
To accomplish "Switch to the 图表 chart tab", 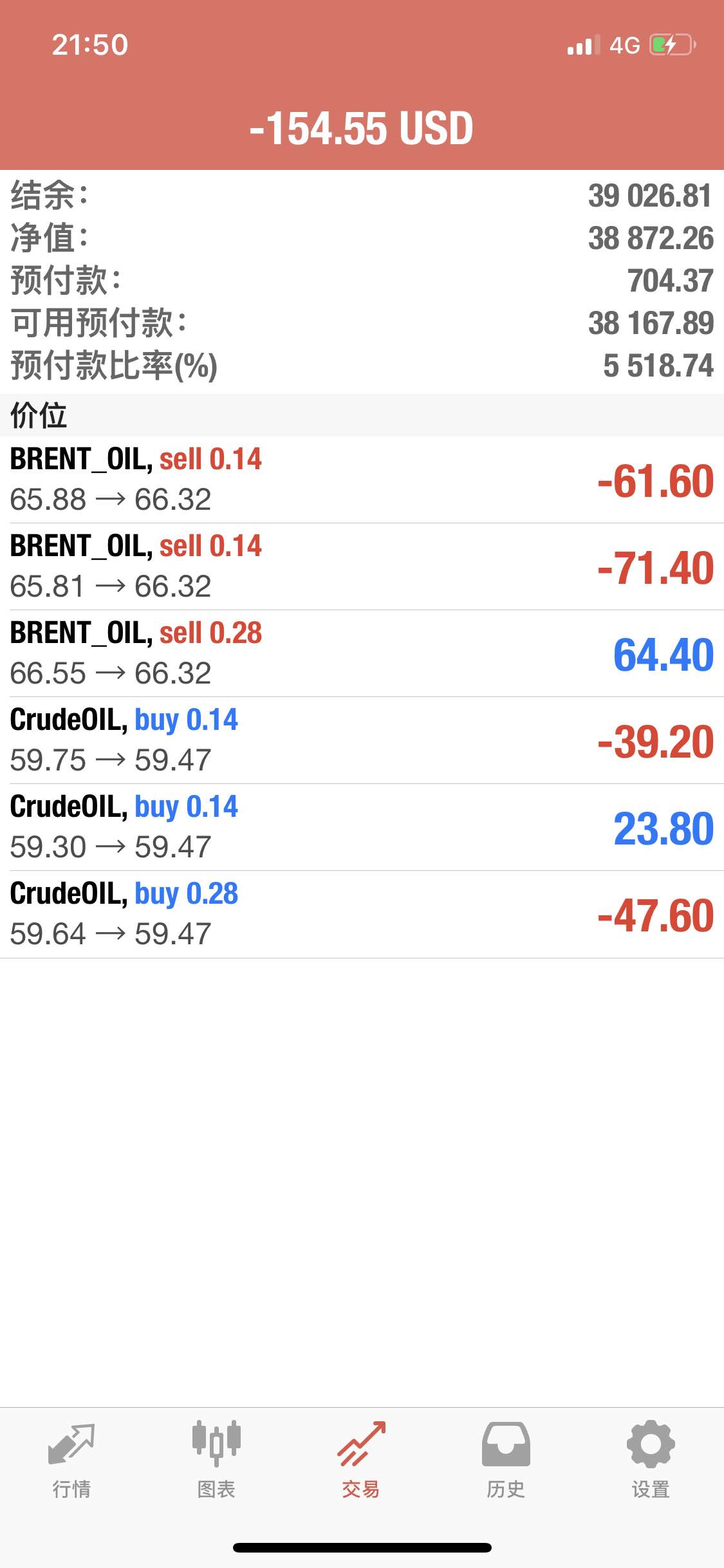I will (216, 1460).
